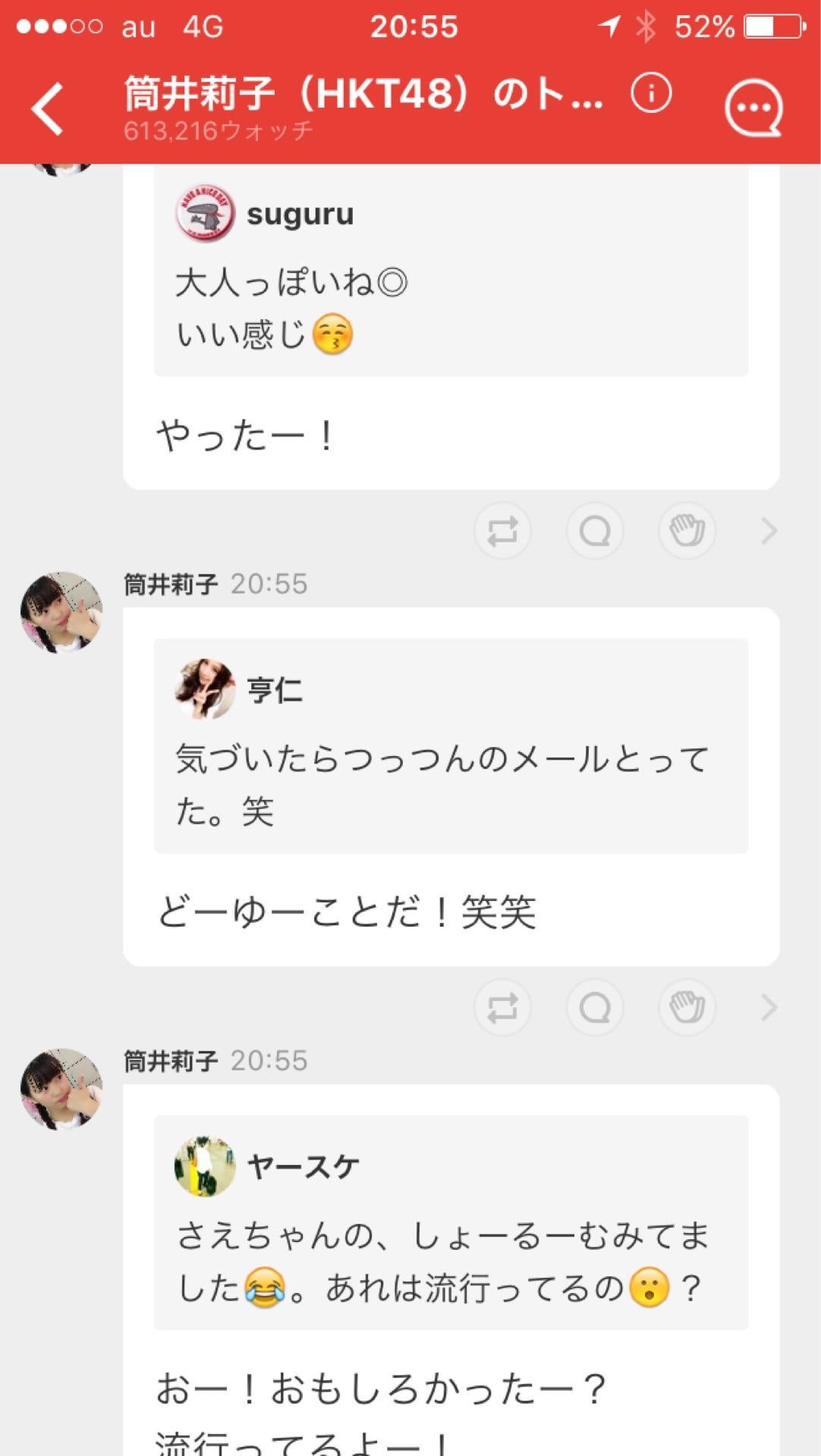Comment on the reply to 亨仁
The height and width of the screenshot is (1456, 821).
click(x=595, y=1008)
